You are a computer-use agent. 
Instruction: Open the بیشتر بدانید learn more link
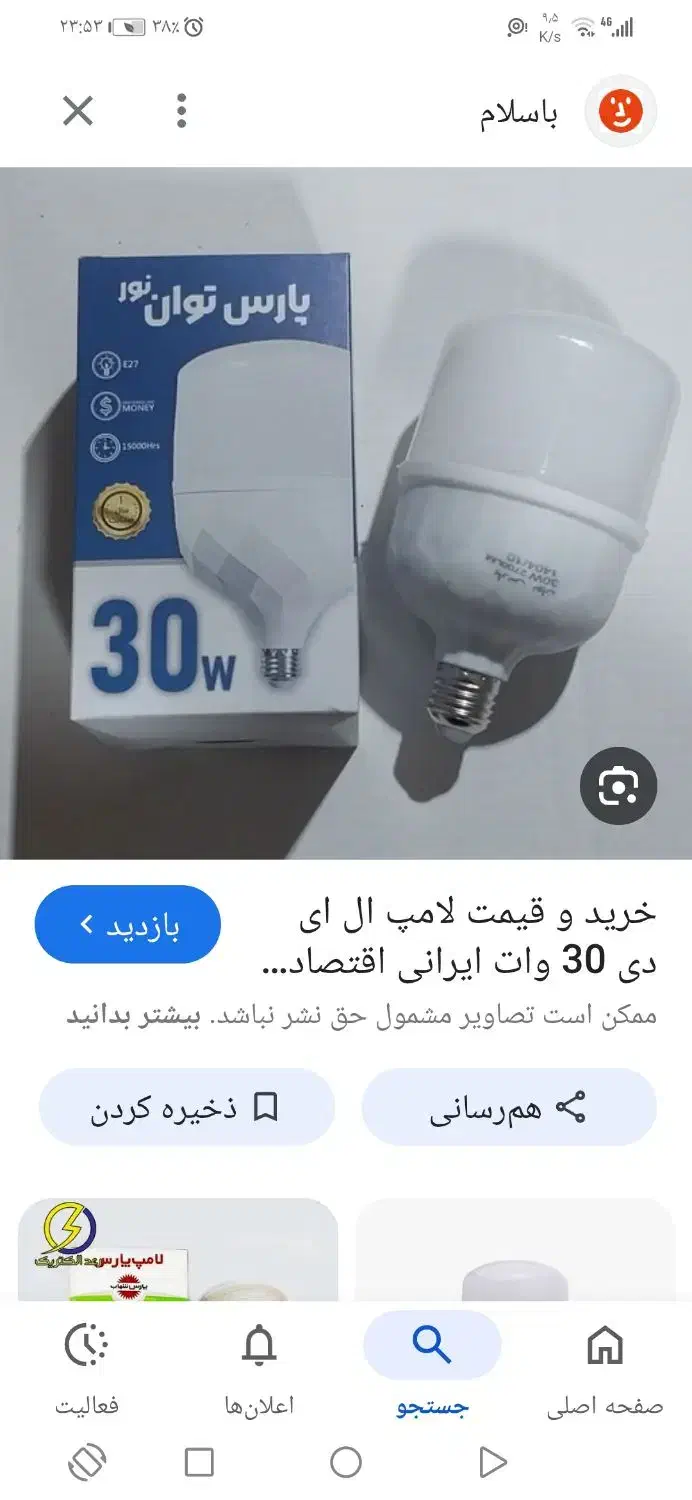[134, 1016]
